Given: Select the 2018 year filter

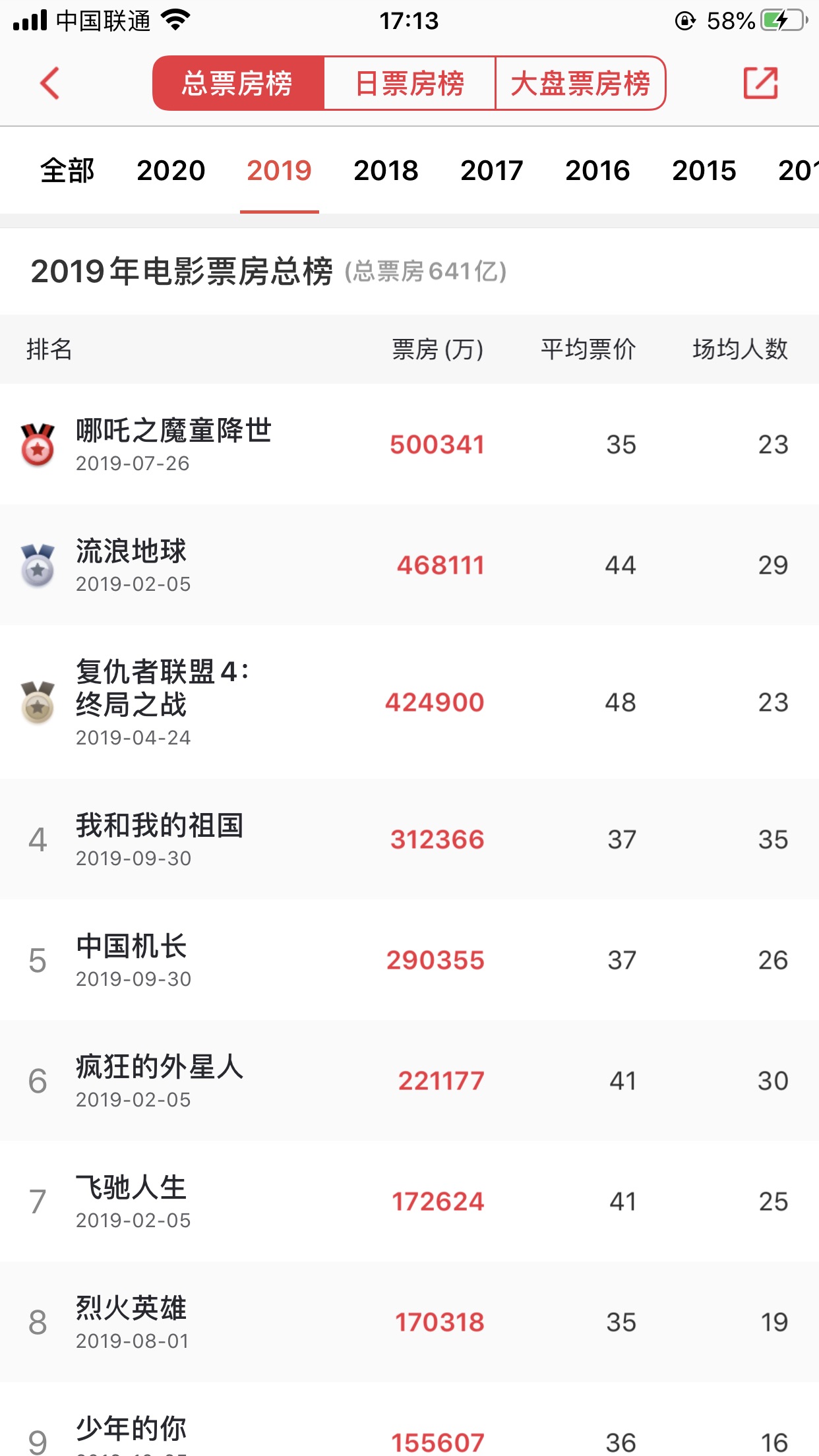Looking at the screenshot, I should coord(386,171).
